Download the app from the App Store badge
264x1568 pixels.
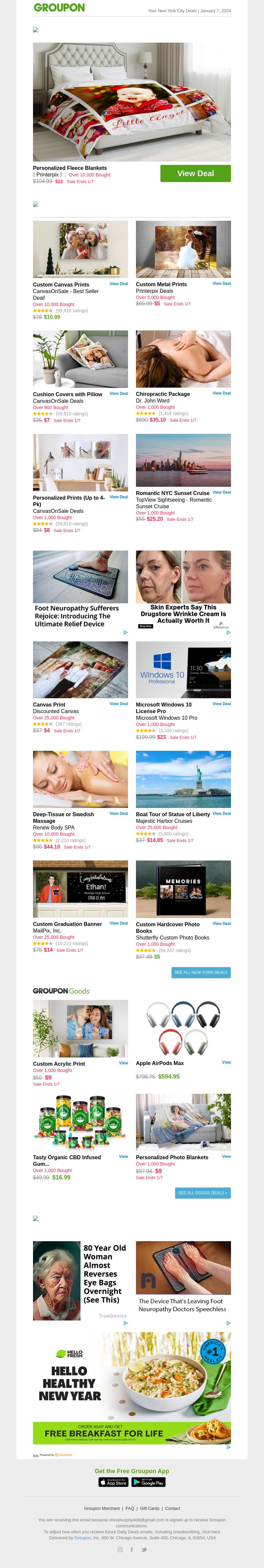(x=113, y=1482)
